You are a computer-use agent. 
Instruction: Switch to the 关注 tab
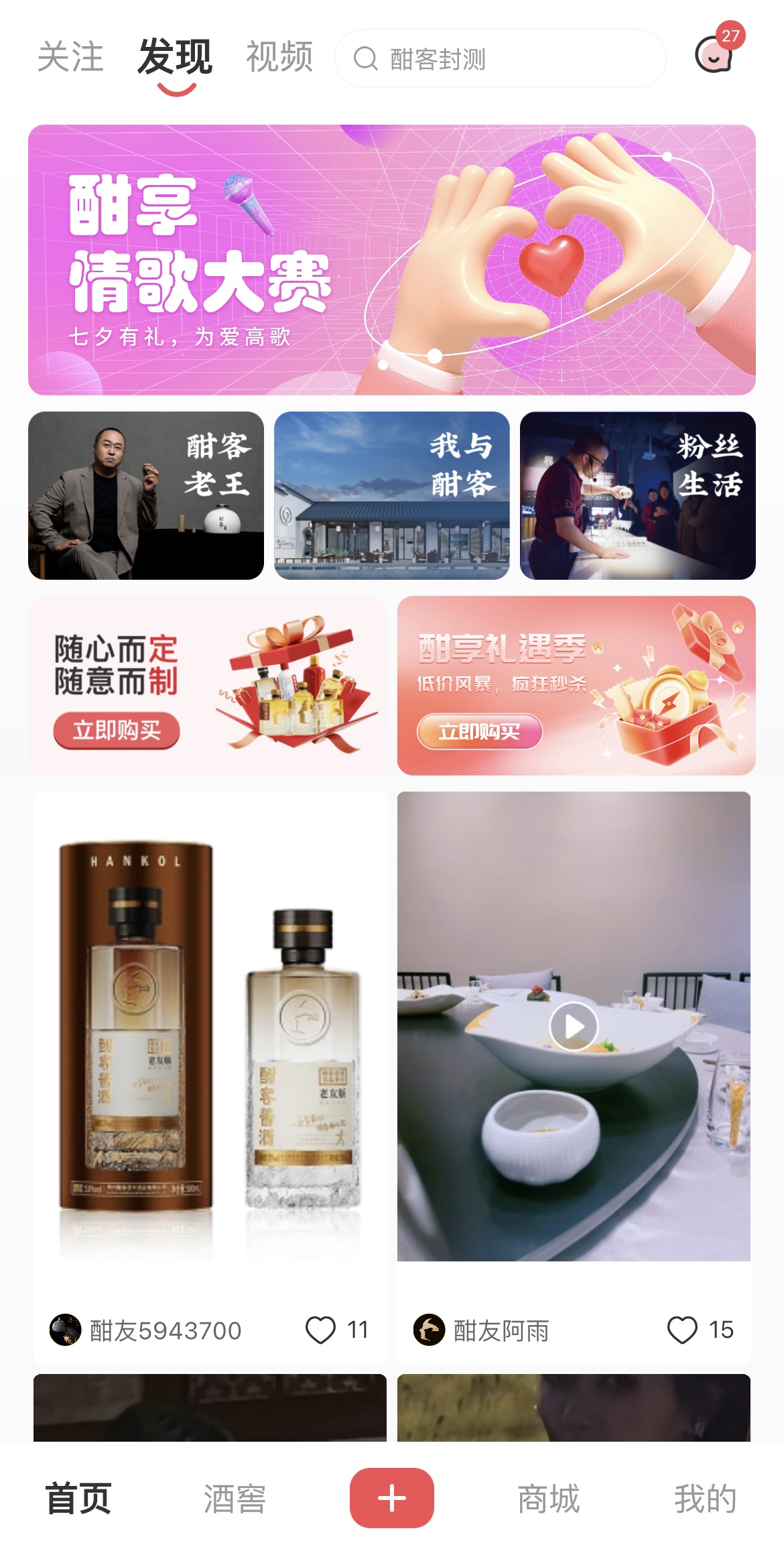coord(70,57)
